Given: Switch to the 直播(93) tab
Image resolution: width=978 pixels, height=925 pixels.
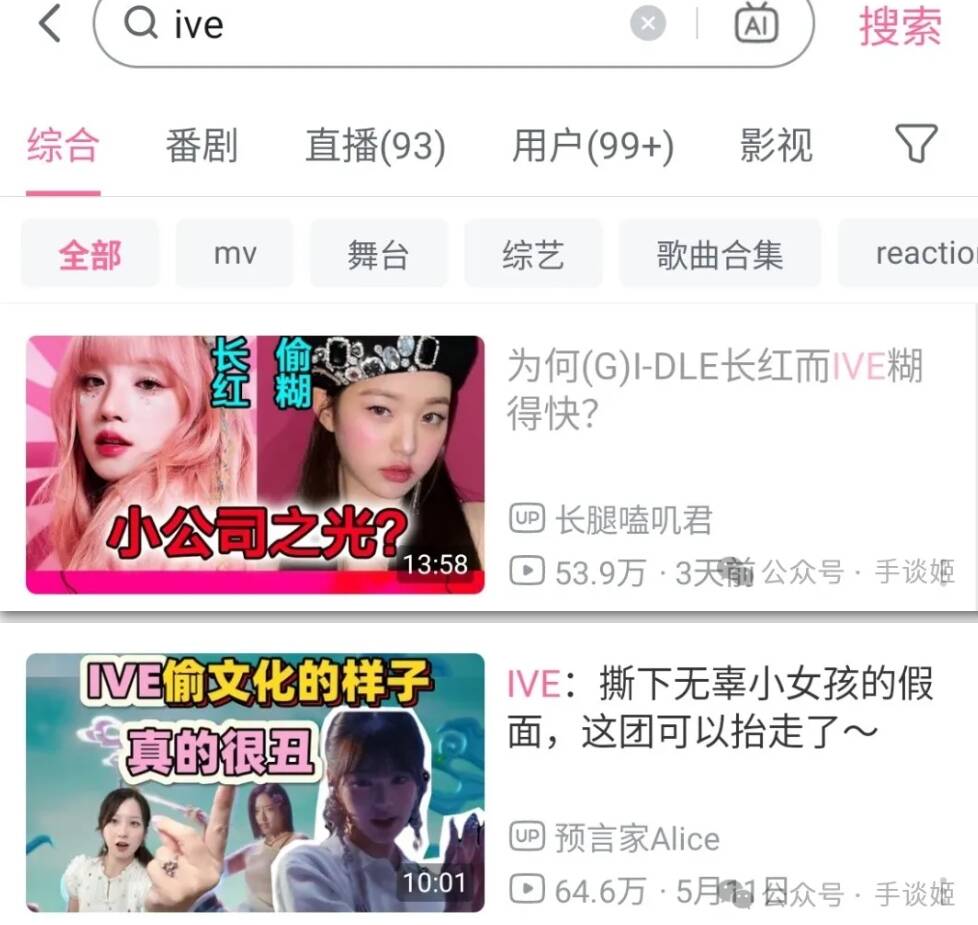Looking at the screenshot, I should [x=375, y=146].
